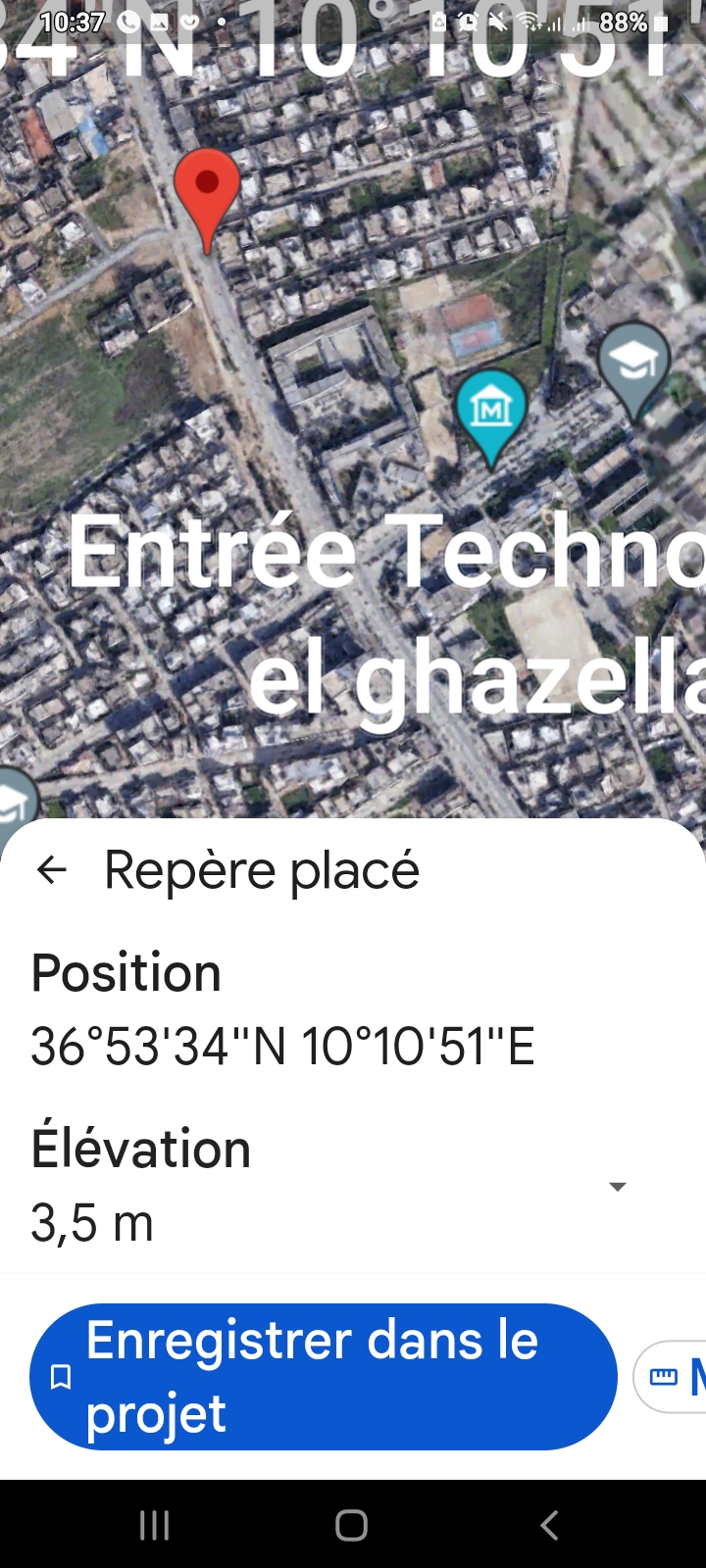
Task: Tap "Enregistrer dans le projet" button
Action: [323, 1376]
